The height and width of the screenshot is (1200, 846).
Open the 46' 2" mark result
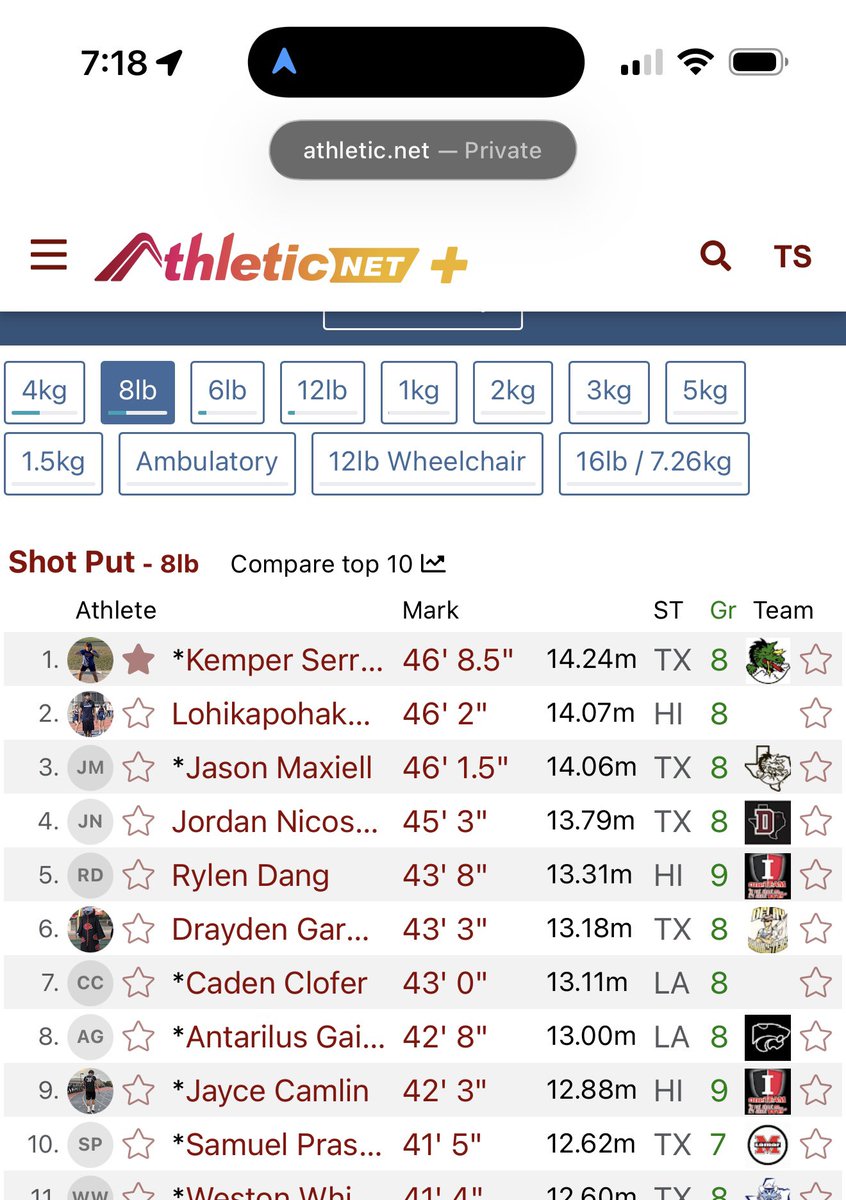click(x=445, y=714)
